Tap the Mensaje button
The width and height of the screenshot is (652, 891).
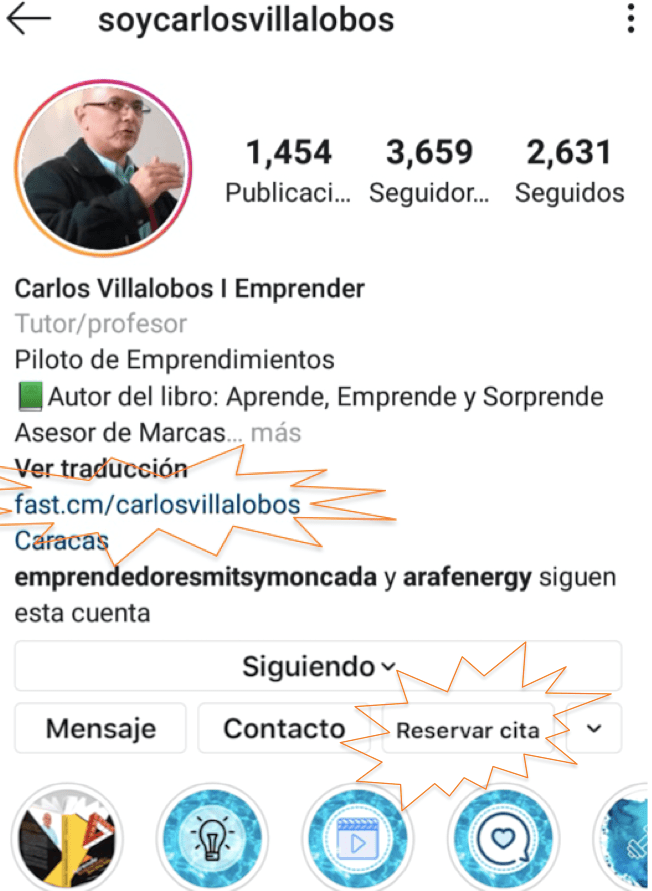click(100, 728)
